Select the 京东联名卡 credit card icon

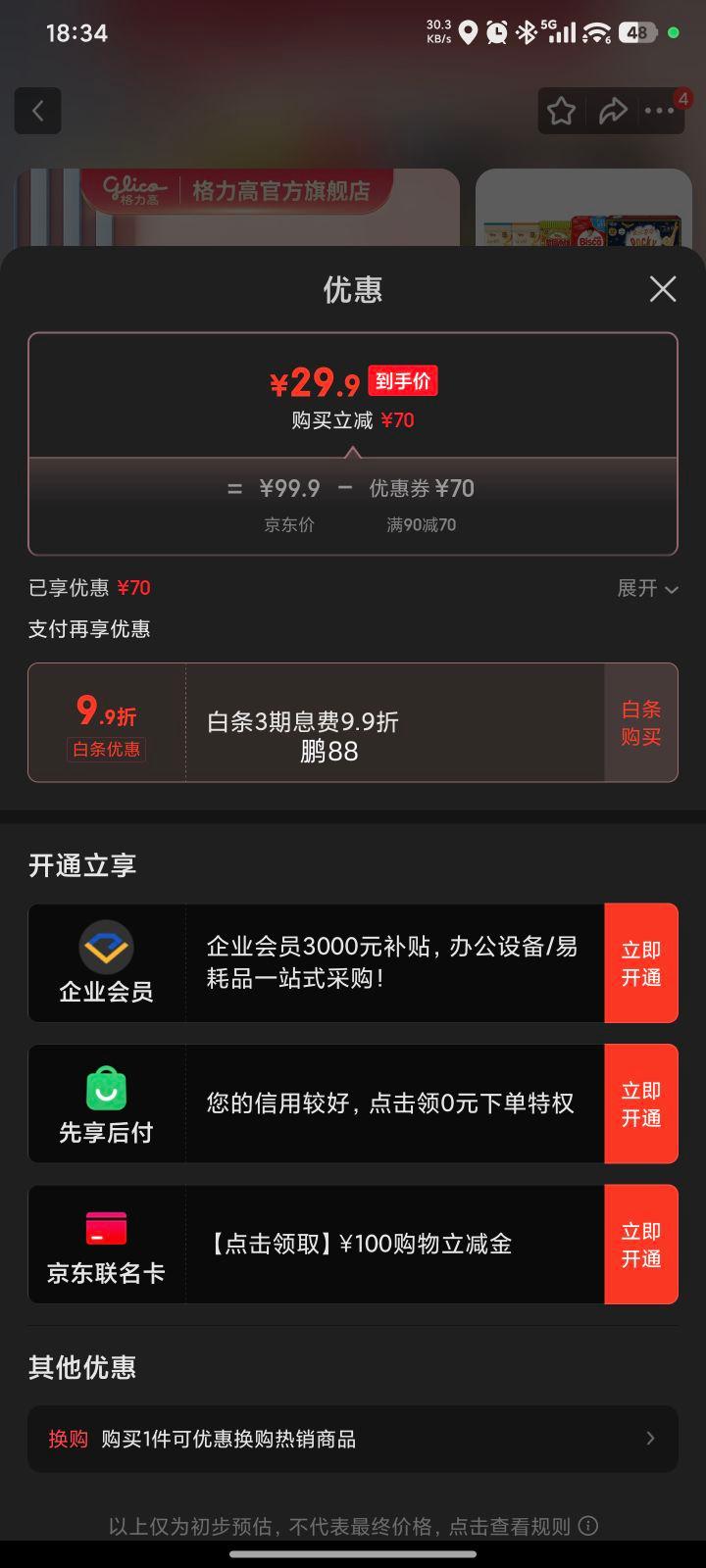coord(106,1228)
